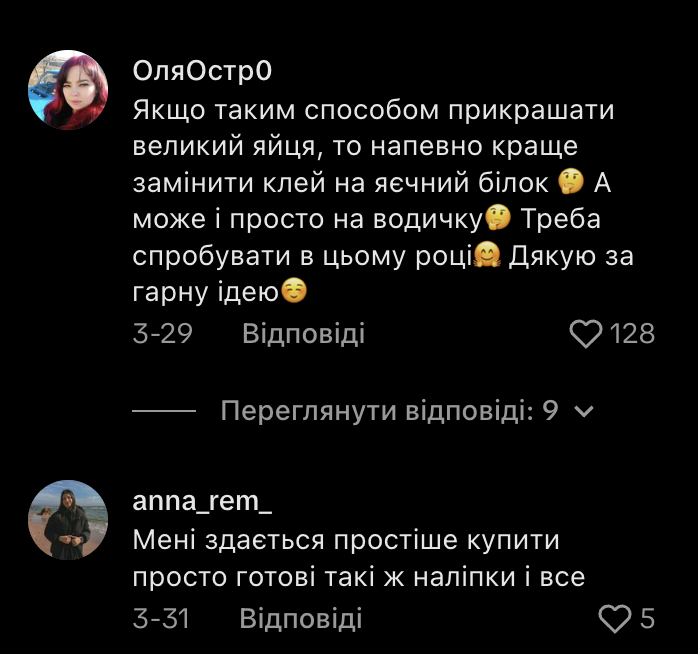Open the anna_rem_ username
Image resolution: width=698 pixels, height=654 pixels.
click(x=202, y=502)
